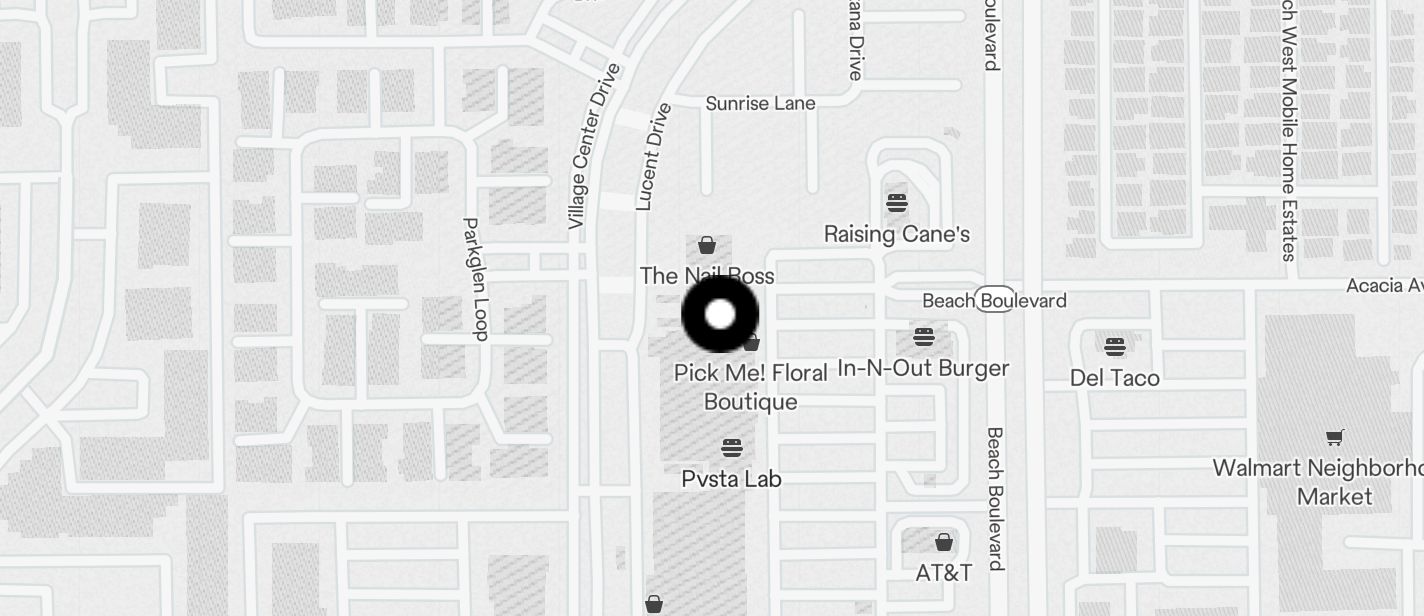The width and height of the screenshot is (1424, 616).
Task: Choose The Nail Boss shop marker
Action: tap(707, 245)
